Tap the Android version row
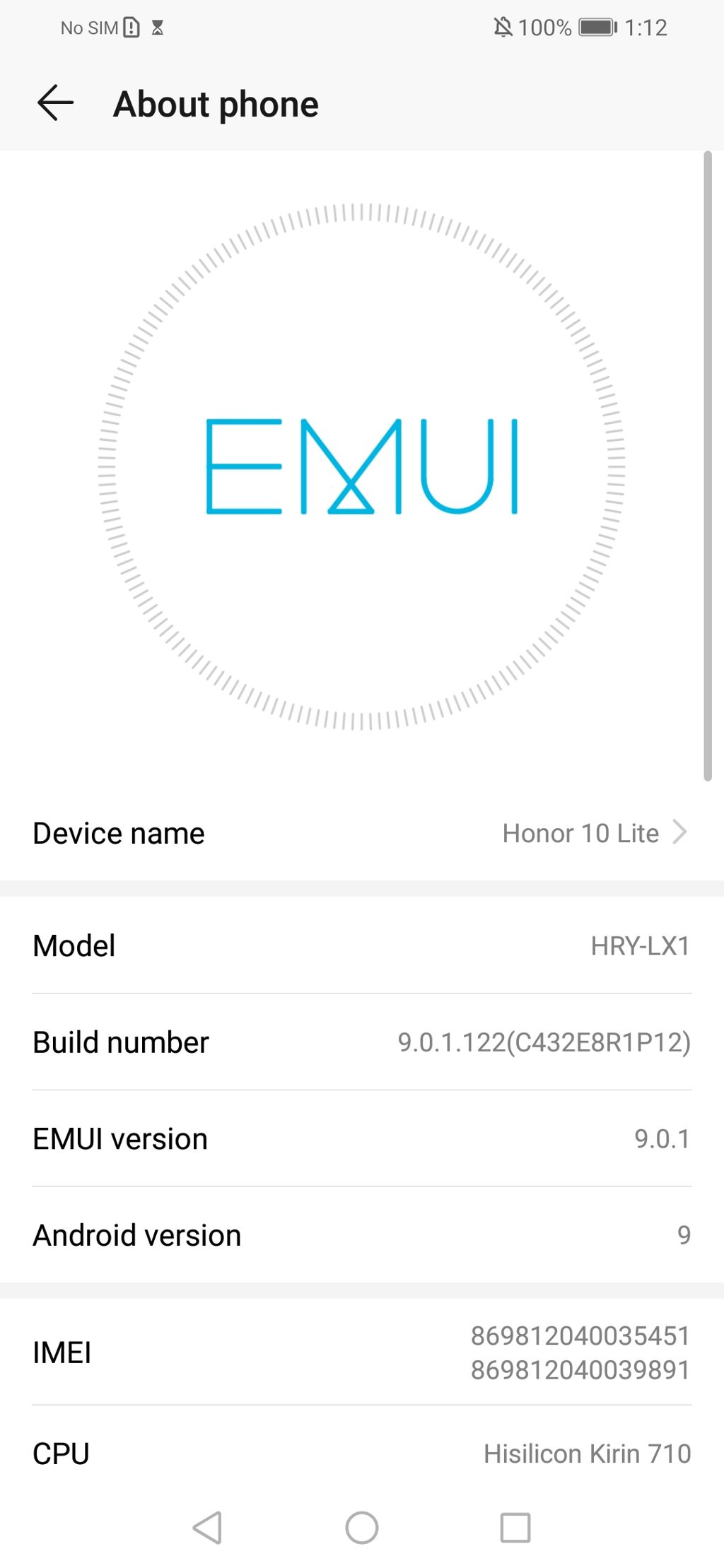This screenshot has width=724, height=1568. pos(361,1235)
